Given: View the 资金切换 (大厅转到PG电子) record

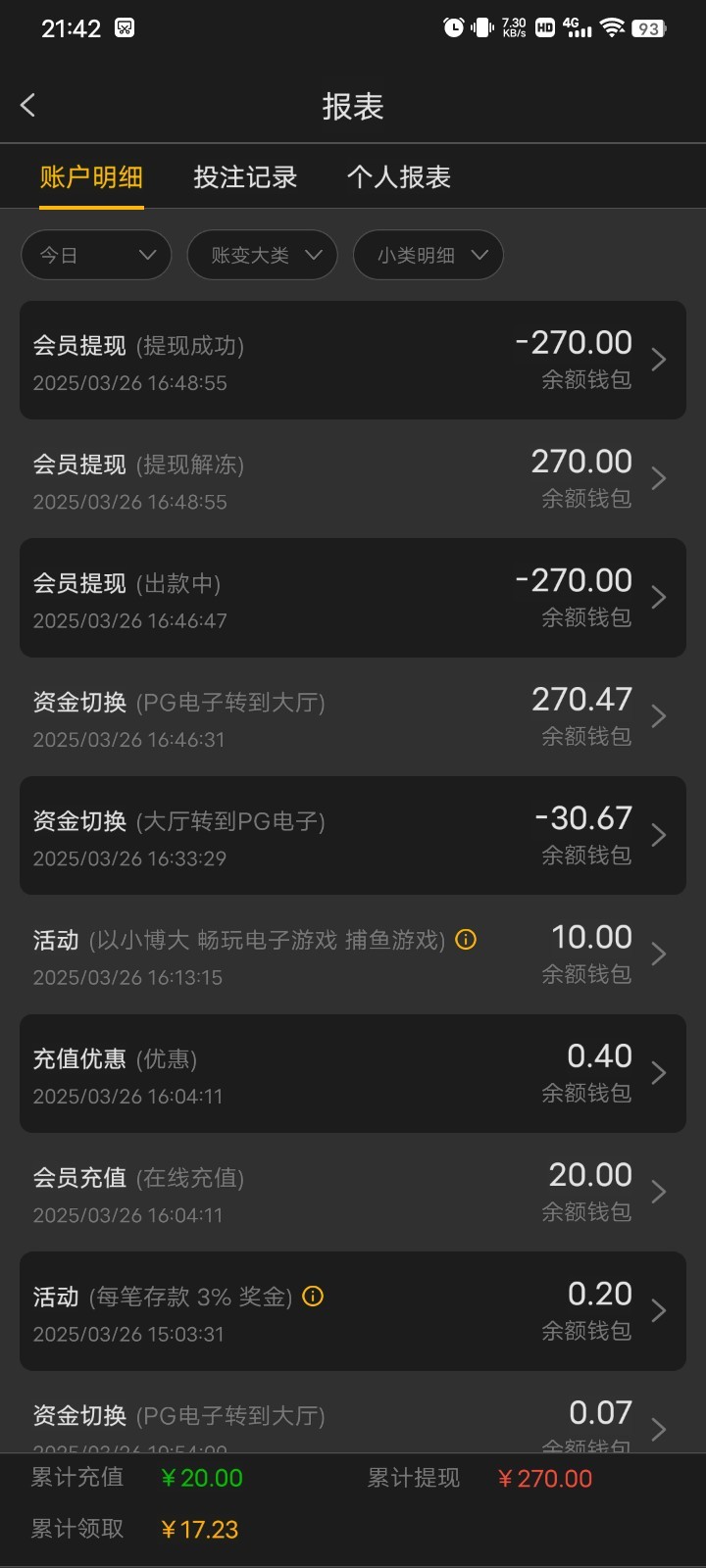Looking at the screenshot, I should click(353, 835).
